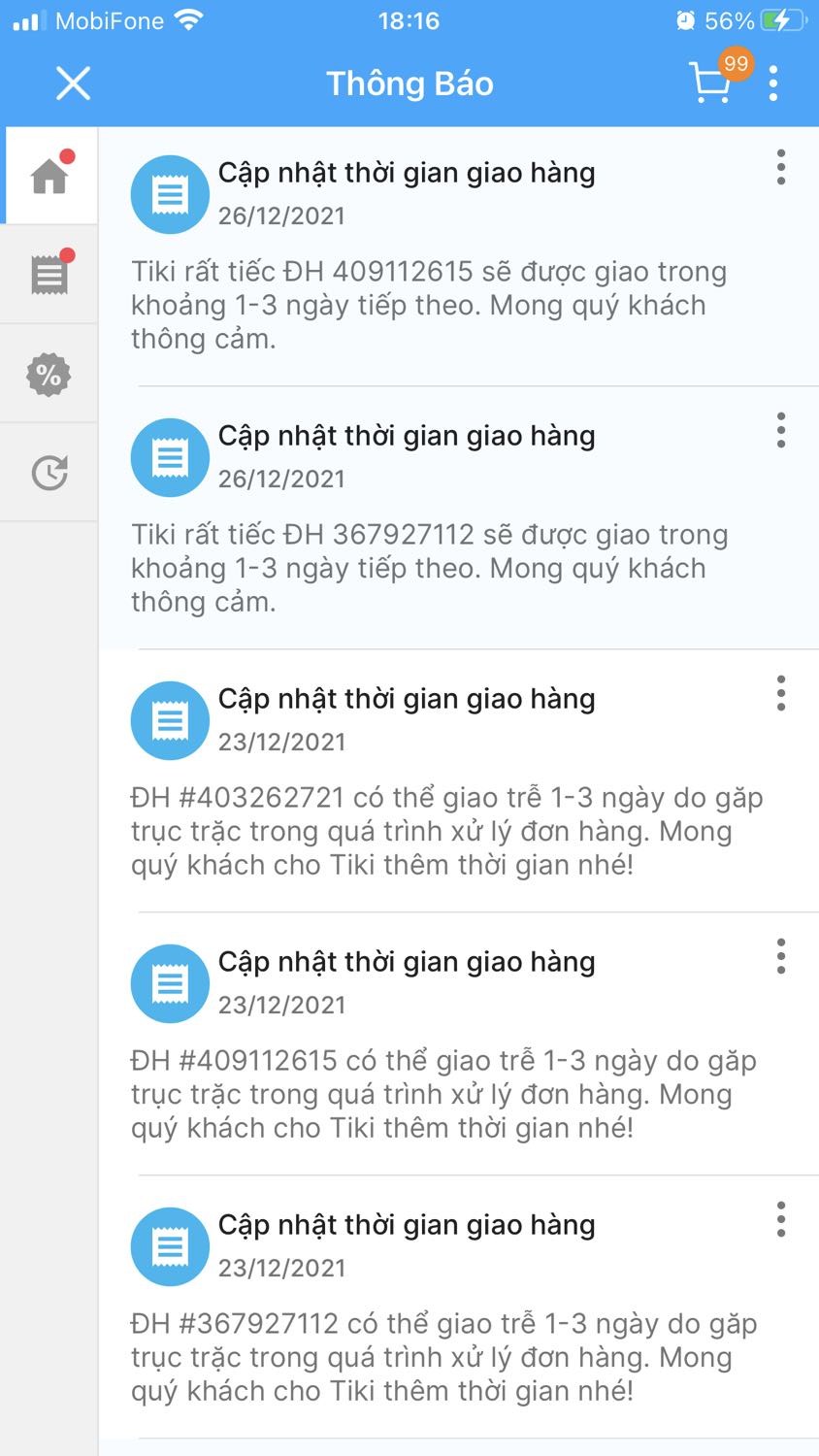Open the three-dot overflow menu in top bar
Viewport: 819px width, 1456px height.
point(773,83)
